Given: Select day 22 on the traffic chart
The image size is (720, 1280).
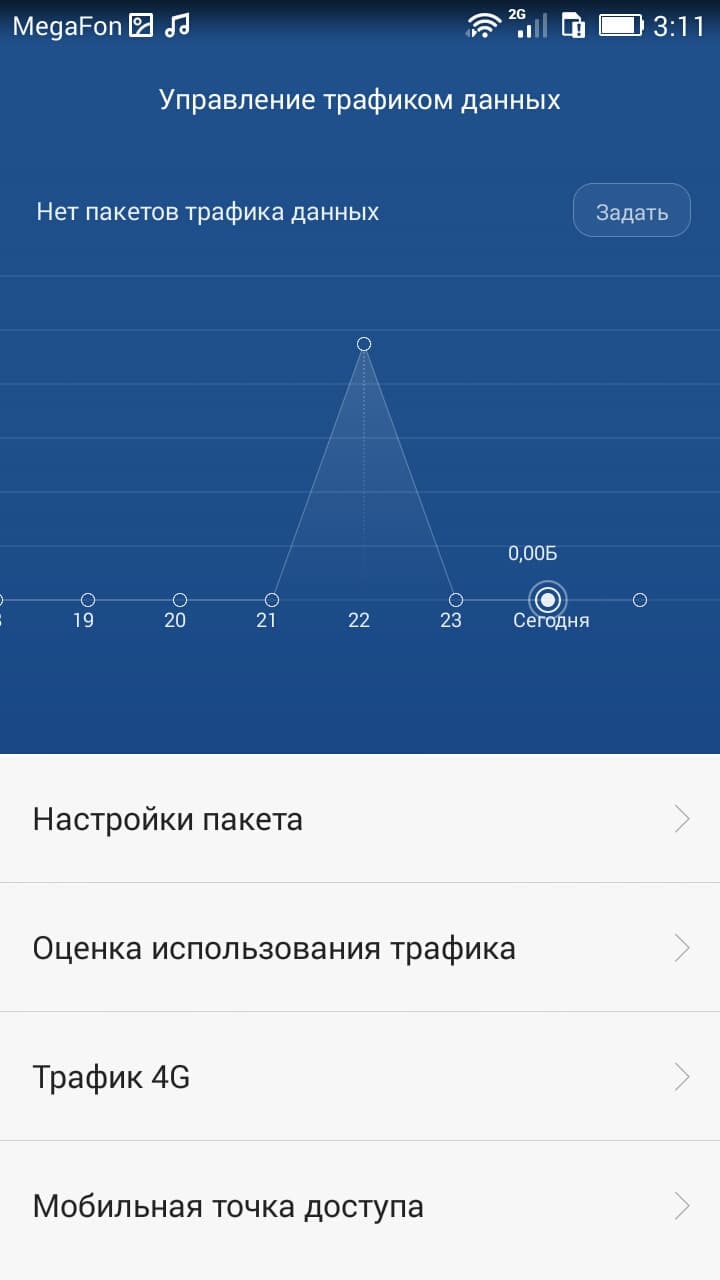Looking at the screenshot, I should click(364, 344).
